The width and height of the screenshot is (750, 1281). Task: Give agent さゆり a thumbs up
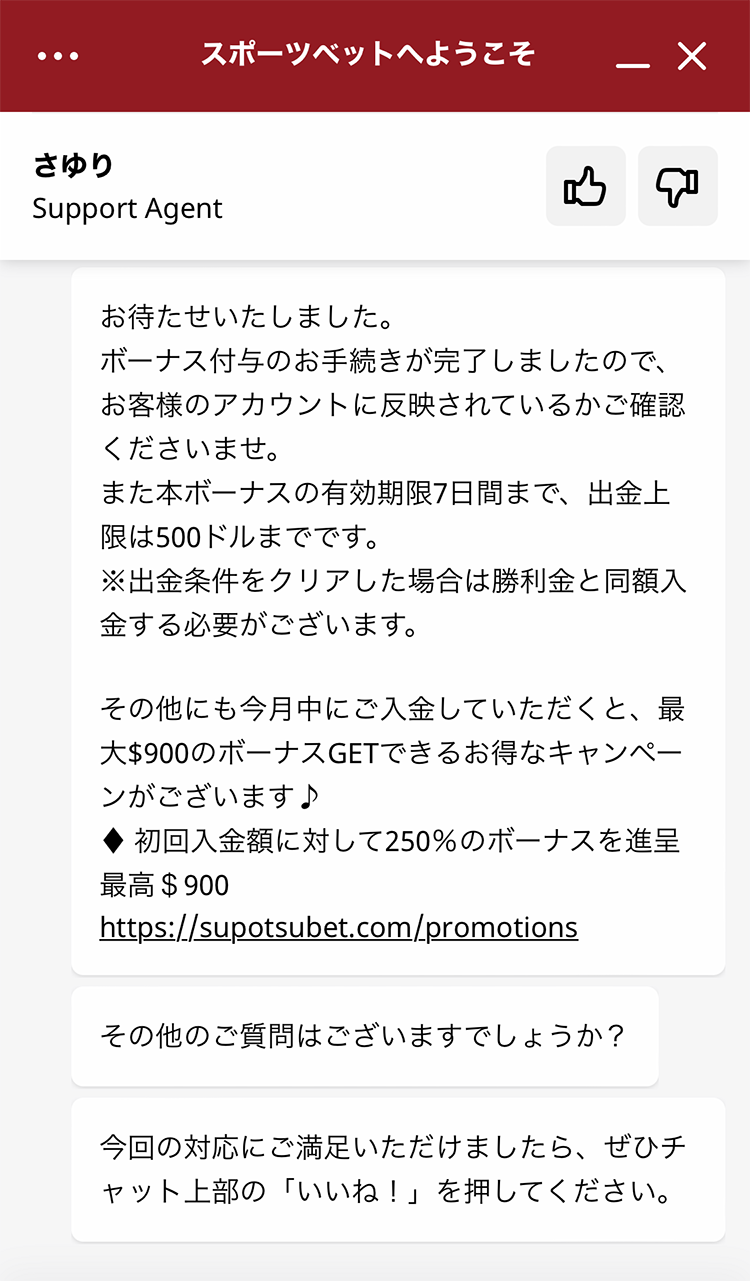[586, 186]
